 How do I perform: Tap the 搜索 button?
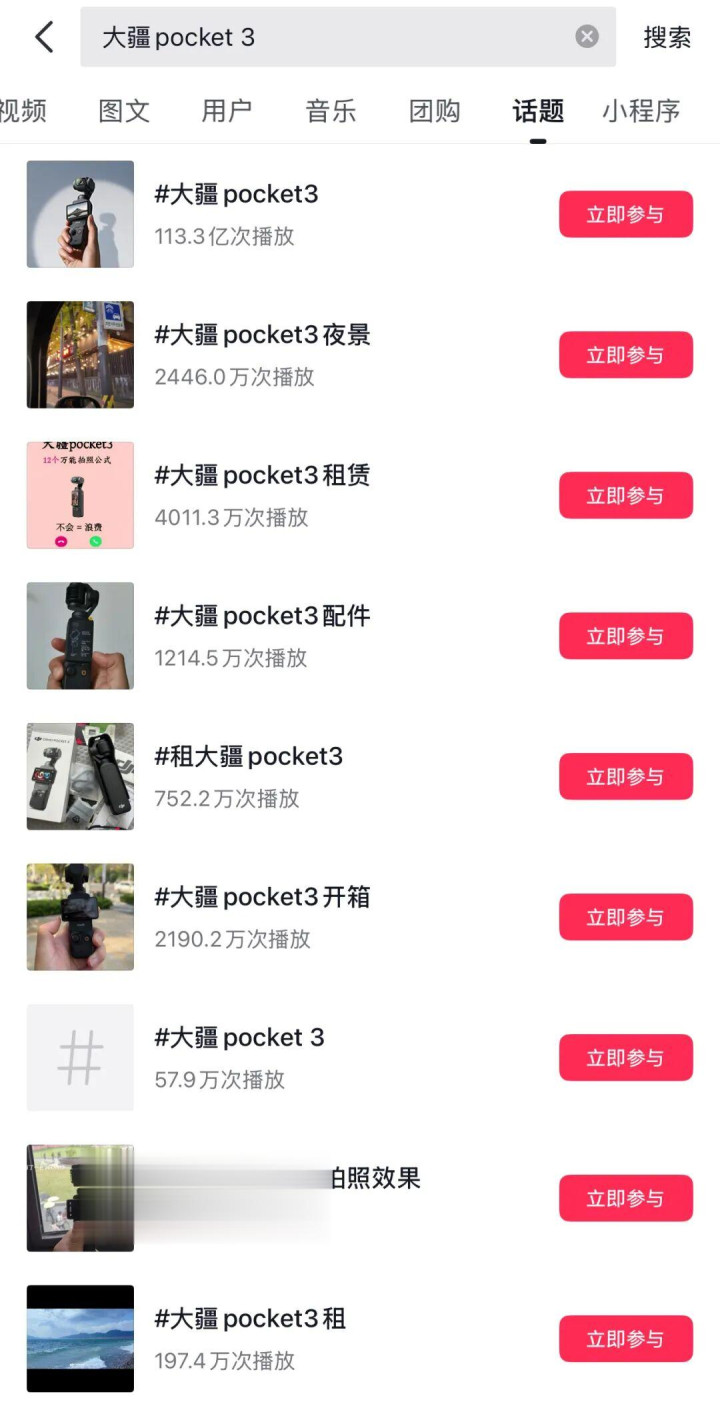(x=667, y=37)
